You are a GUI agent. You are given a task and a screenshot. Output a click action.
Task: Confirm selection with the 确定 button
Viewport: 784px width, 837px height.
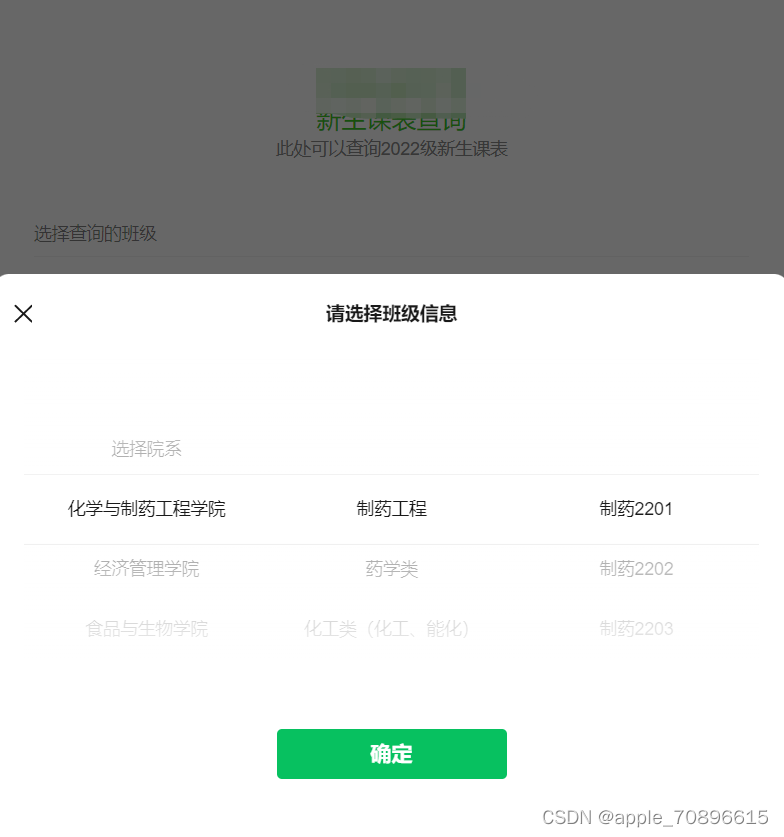(391, 754)
